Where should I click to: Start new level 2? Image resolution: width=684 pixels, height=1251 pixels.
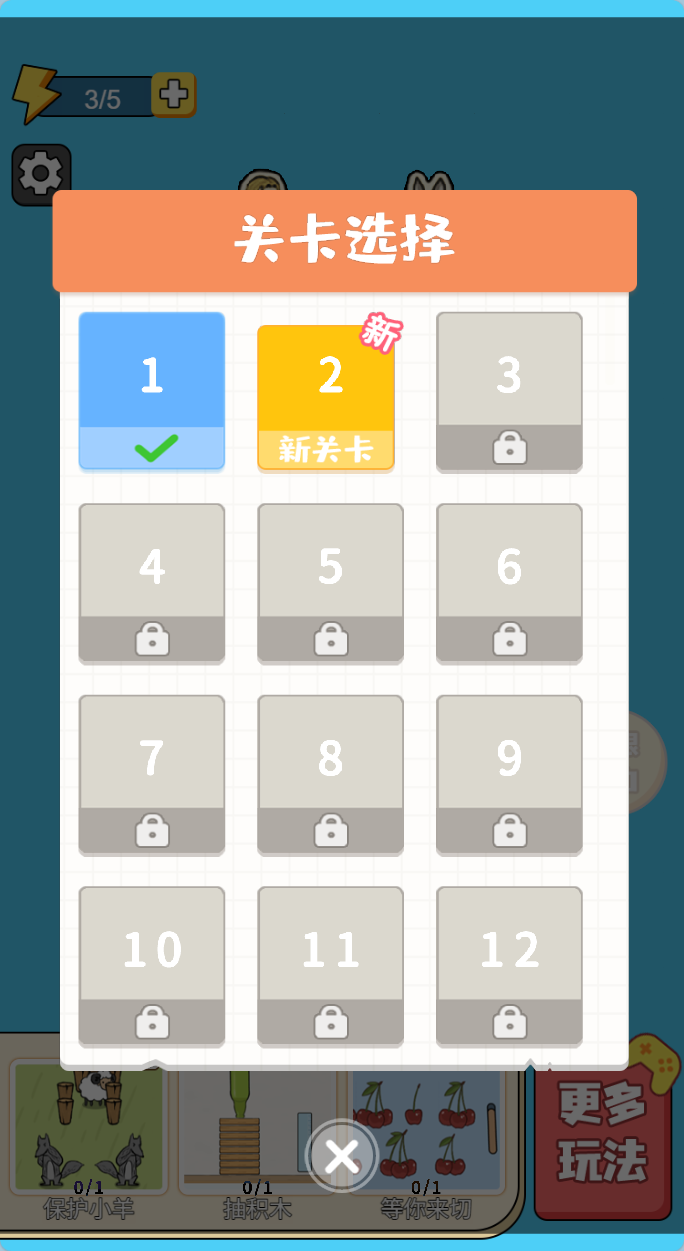click(326, 396)
